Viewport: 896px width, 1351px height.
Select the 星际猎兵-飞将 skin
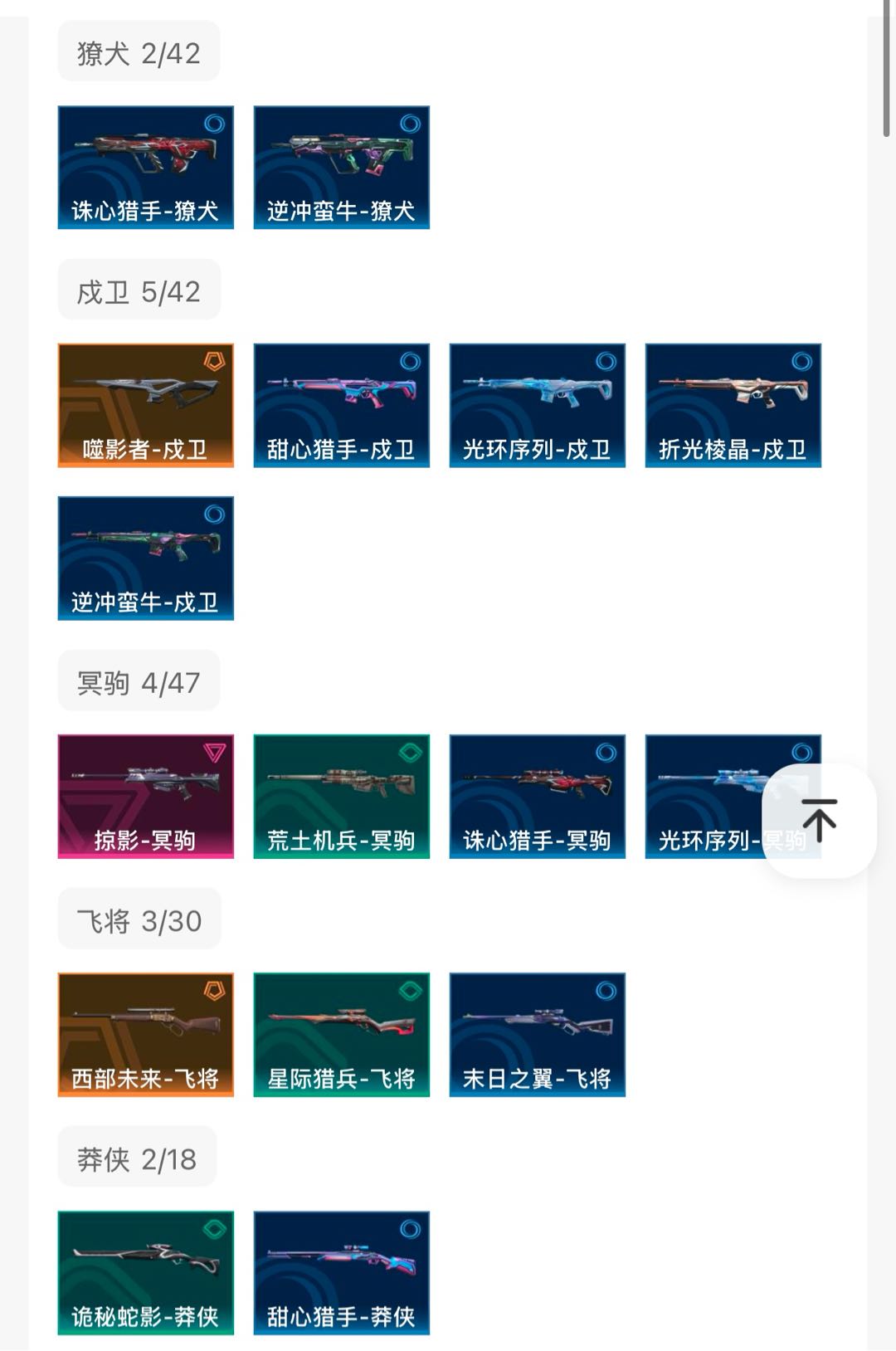point(342,1034)
